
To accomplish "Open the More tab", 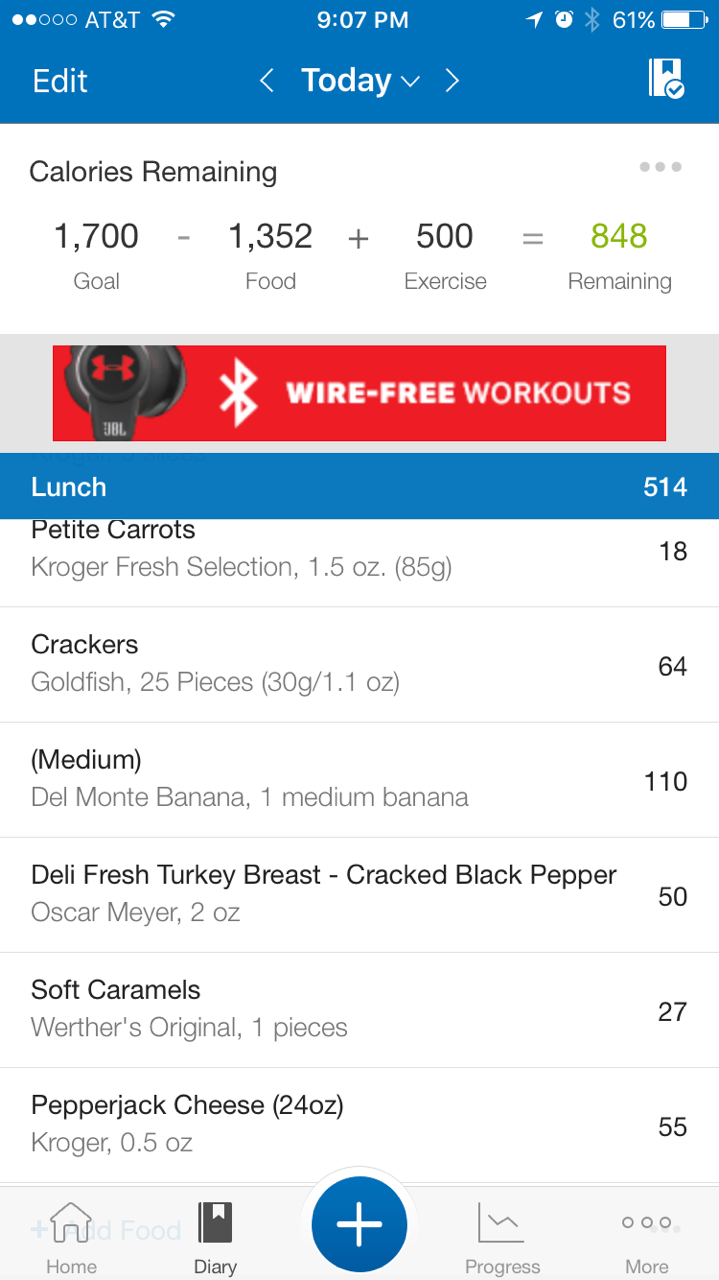I will point(646,1238).
